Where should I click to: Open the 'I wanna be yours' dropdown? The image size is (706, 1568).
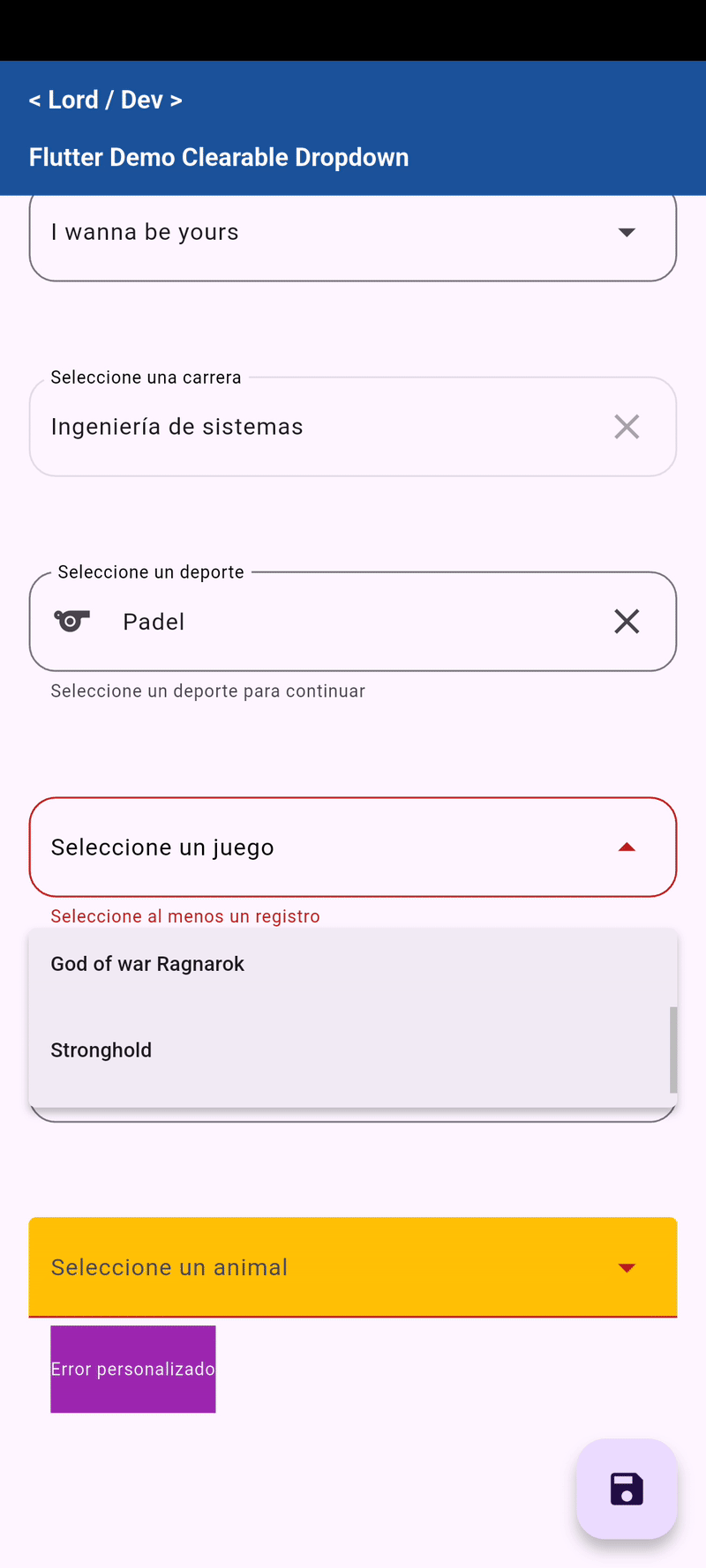click(x=626, y=233)
